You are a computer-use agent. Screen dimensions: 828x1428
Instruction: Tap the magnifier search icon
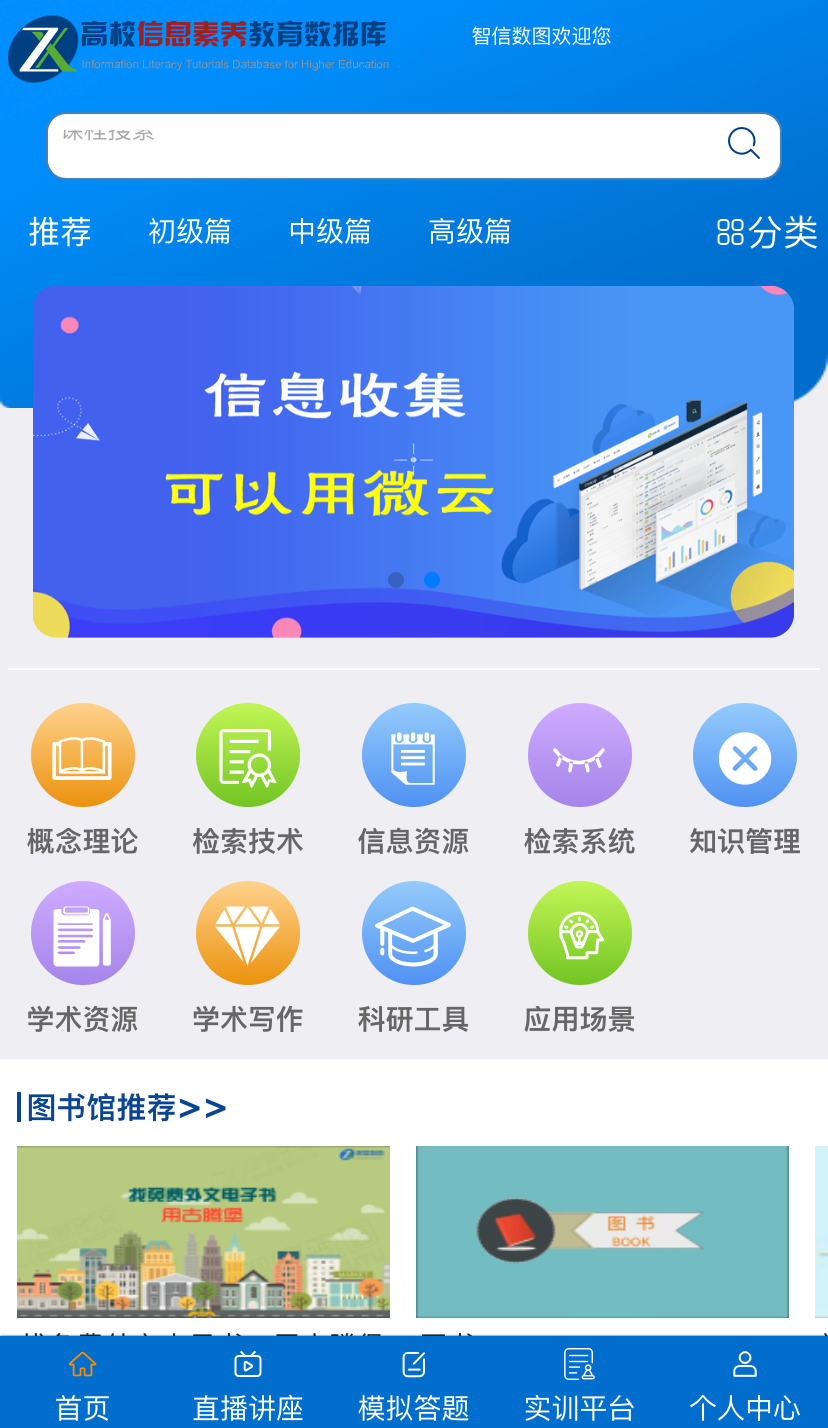pyautogui.click(x=743, y=144)
